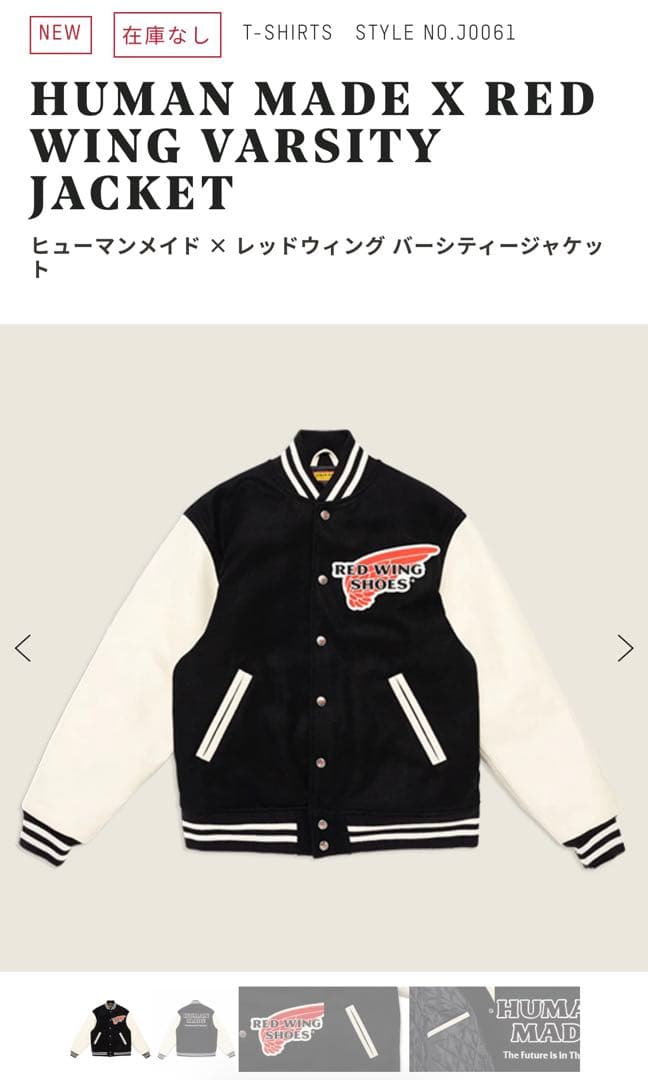Go to the next product image
Viewport: 648px width, 1080px height.
625,648
